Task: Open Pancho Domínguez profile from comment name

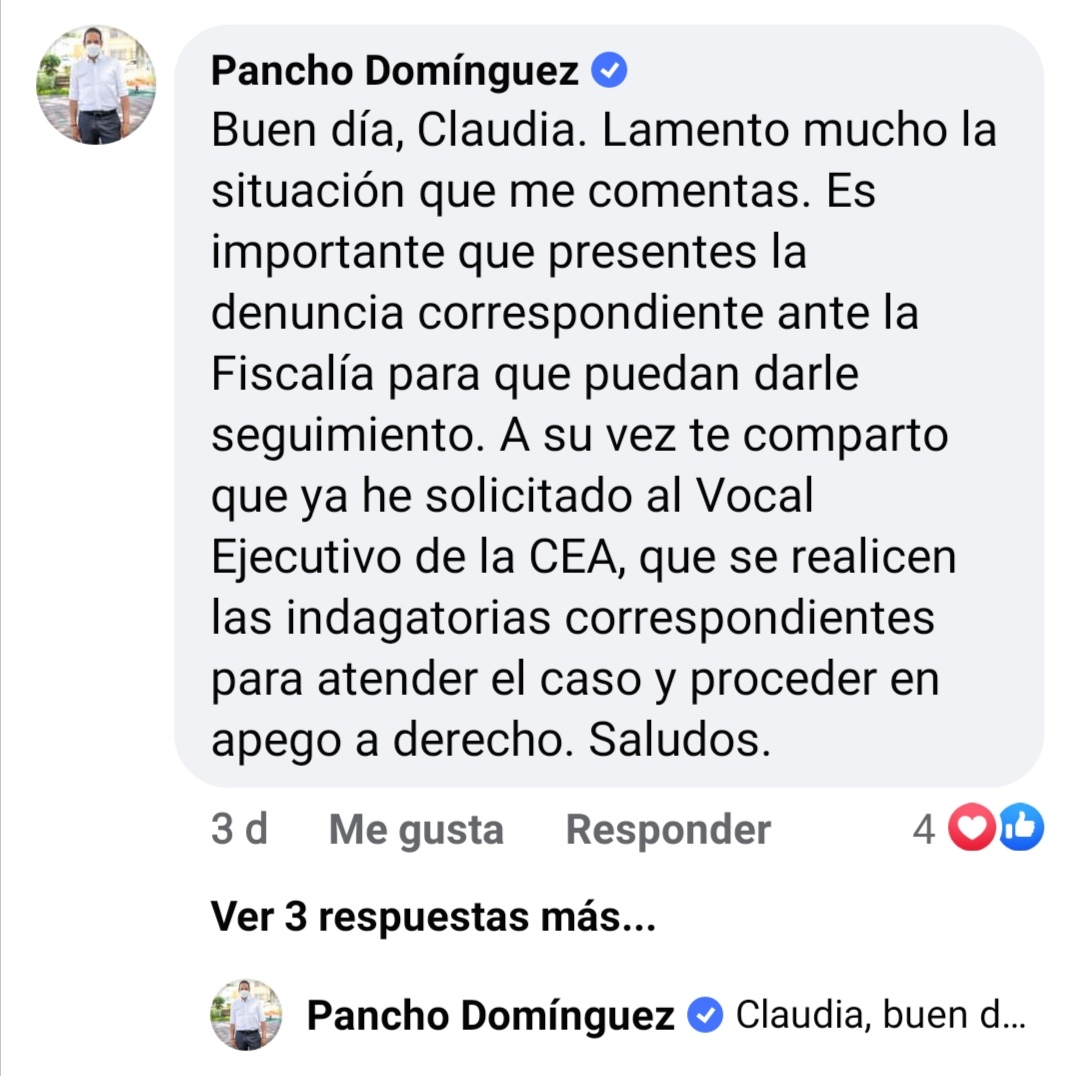Action: (x=396, y=71)
